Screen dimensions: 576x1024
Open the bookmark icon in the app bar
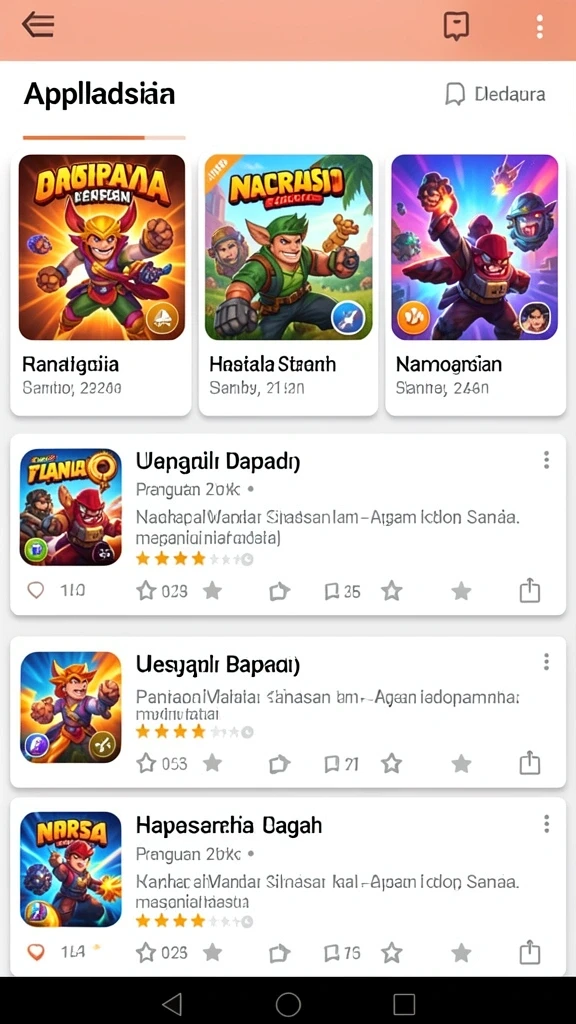click(456, 27)
